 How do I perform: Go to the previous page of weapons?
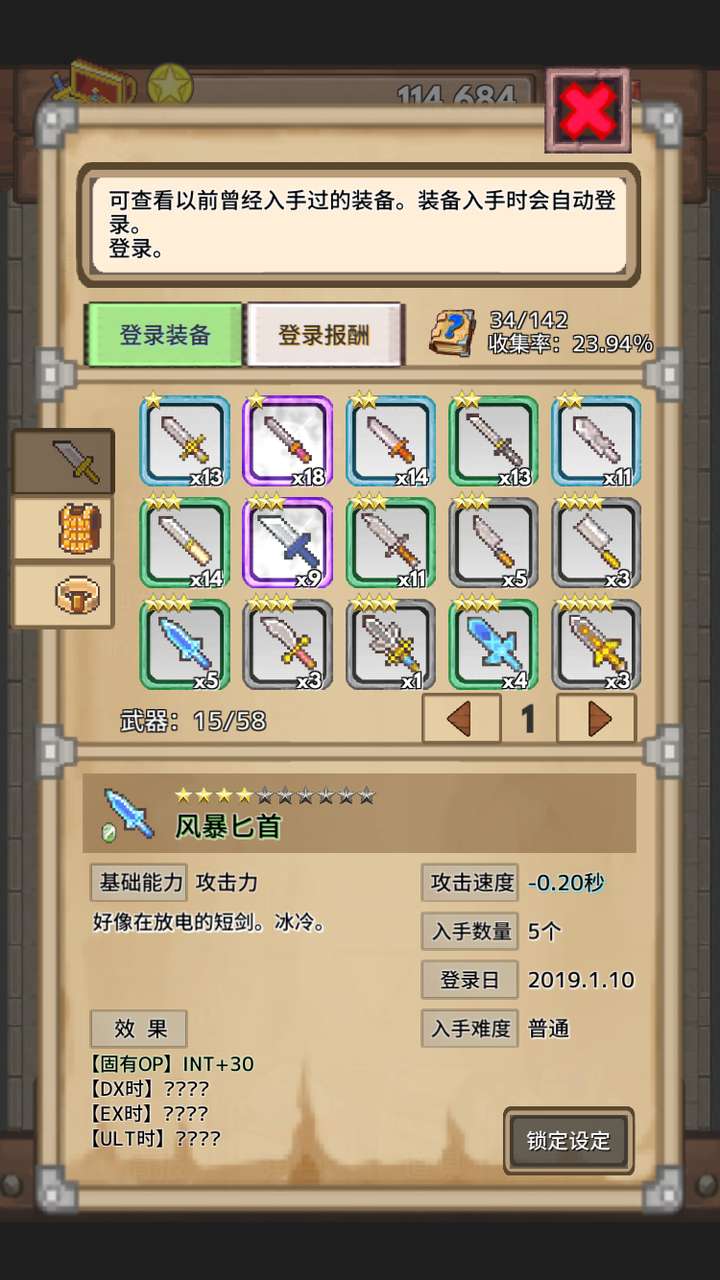click(x=461, y=718)
